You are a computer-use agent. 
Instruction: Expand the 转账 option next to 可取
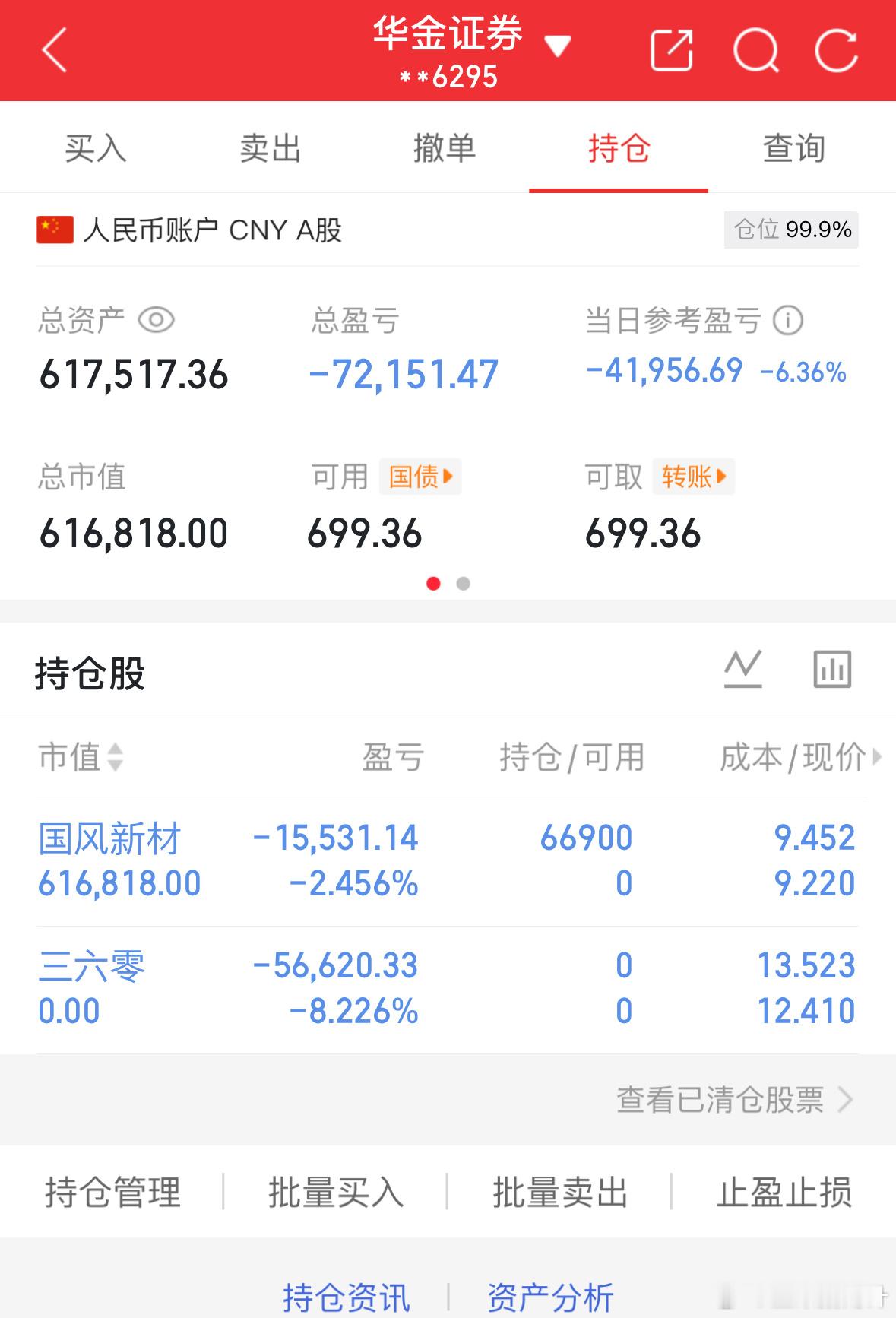(694, 477)
